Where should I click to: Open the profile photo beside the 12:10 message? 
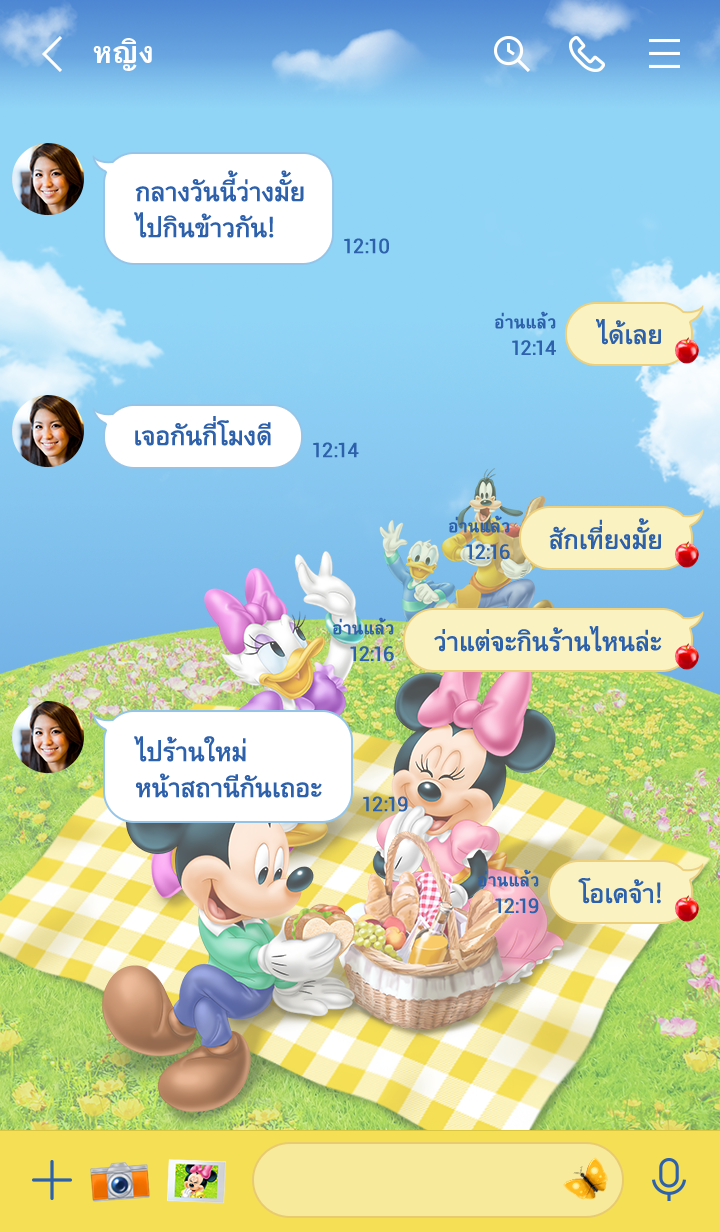[48, 179]
